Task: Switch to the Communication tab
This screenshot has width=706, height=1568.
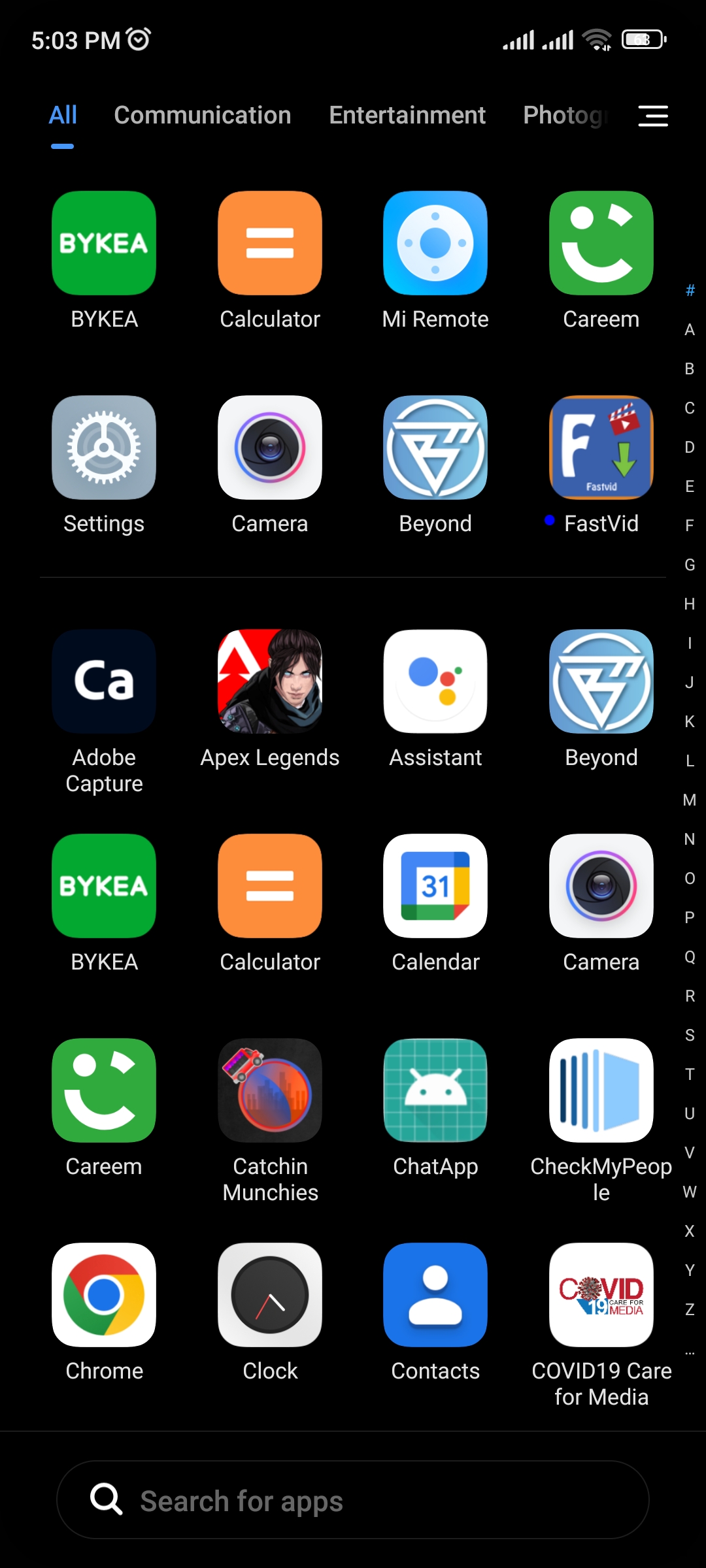Action: coord(202,115)
